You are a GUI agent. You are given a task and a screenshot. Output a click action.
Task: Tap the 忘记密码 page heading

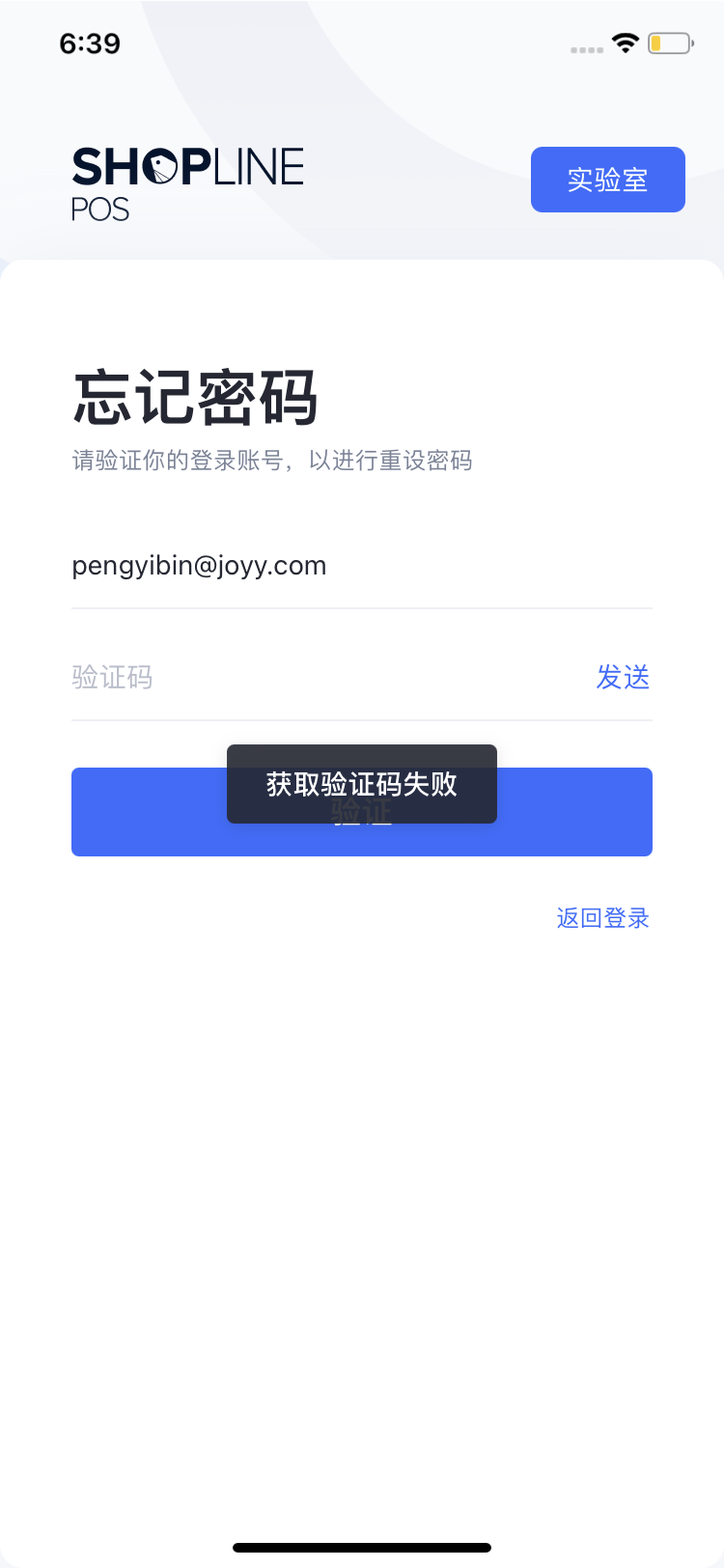[x=195, y=397]
